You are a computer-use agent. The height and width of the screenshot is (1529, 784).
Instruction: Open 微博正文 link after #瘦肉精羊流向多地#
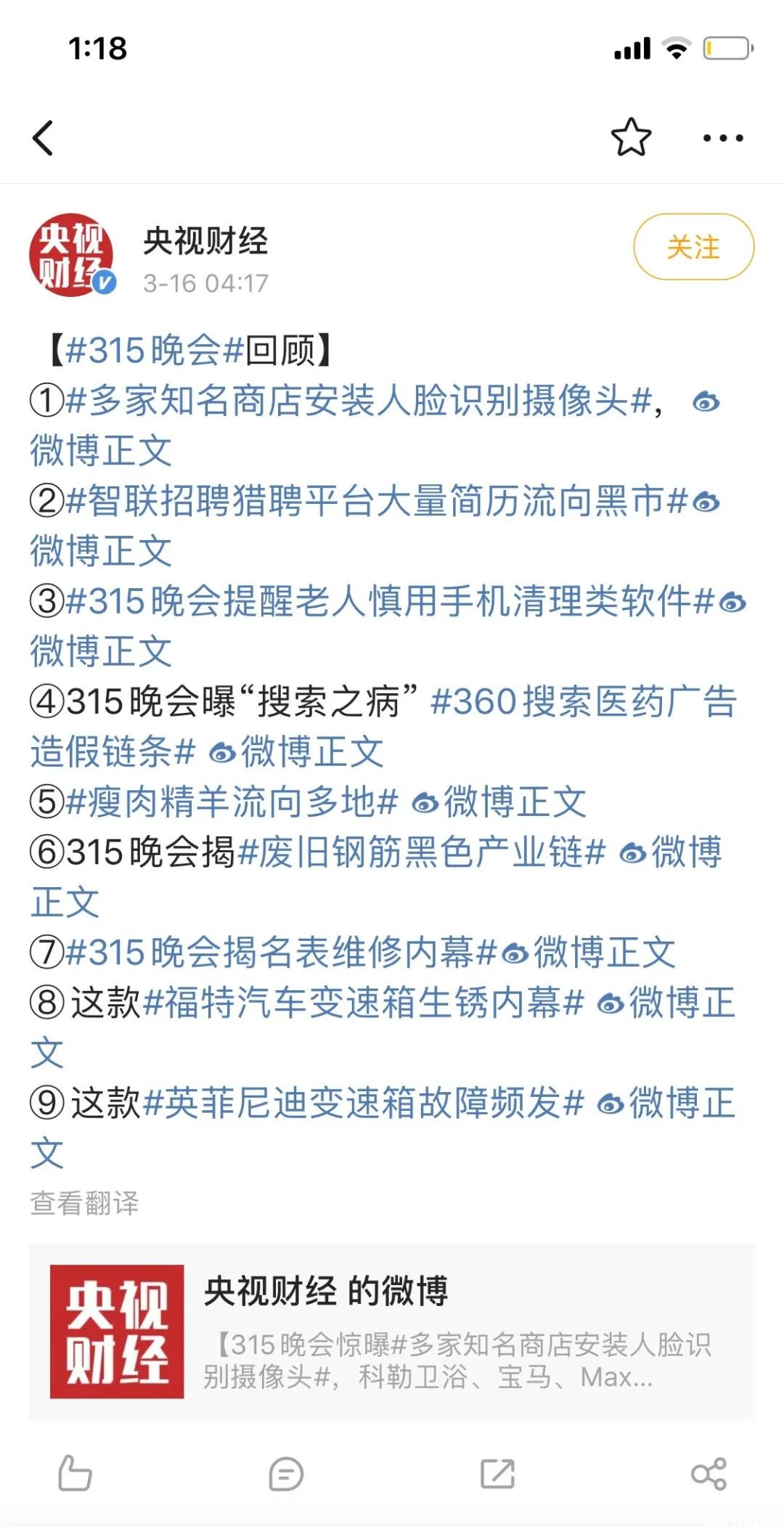(515, 802)
